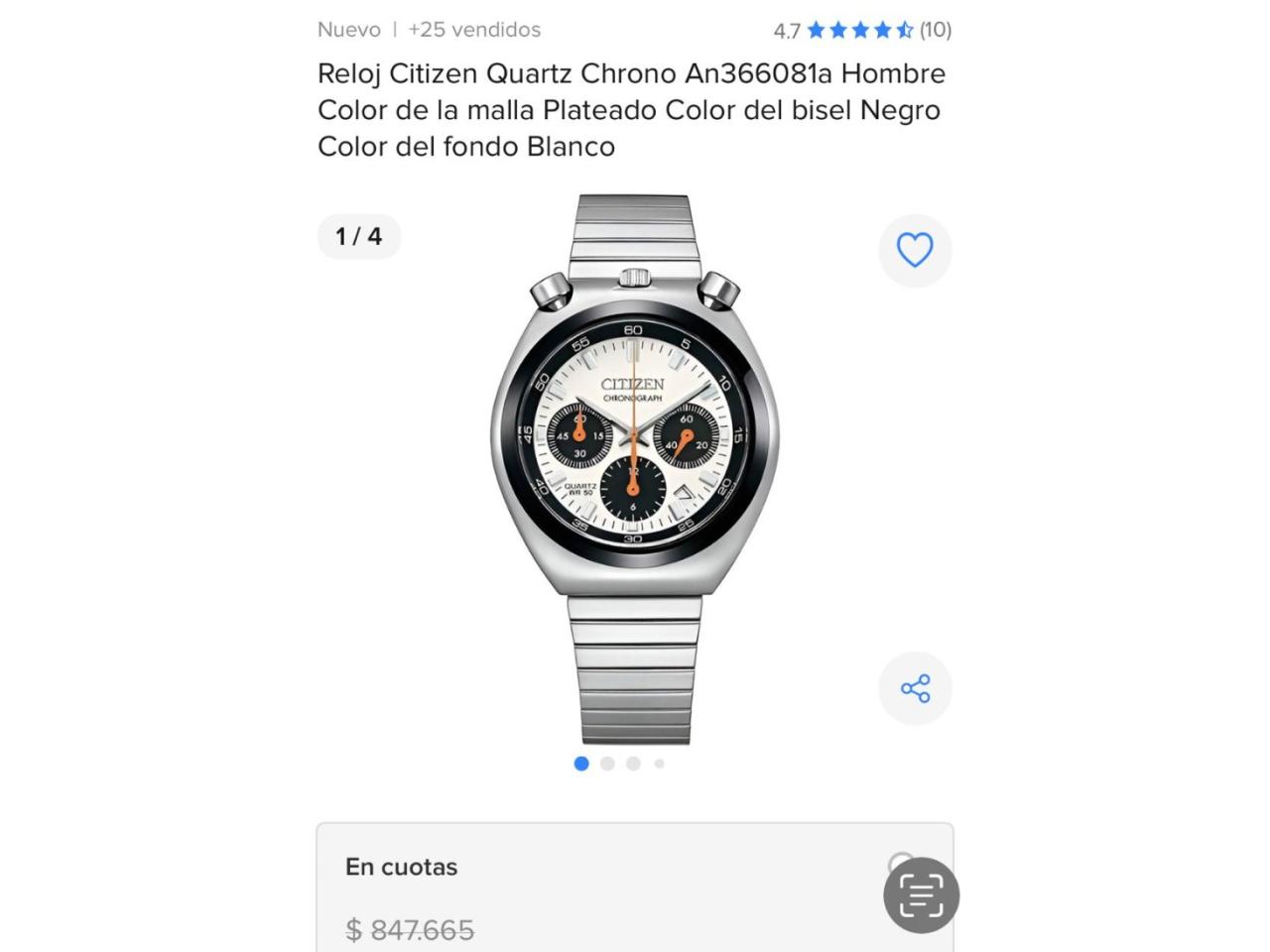This screenshot has height=952, width=1270.
Task: Add the Citizen watch to favorites
Action: [x=915, y=250]
